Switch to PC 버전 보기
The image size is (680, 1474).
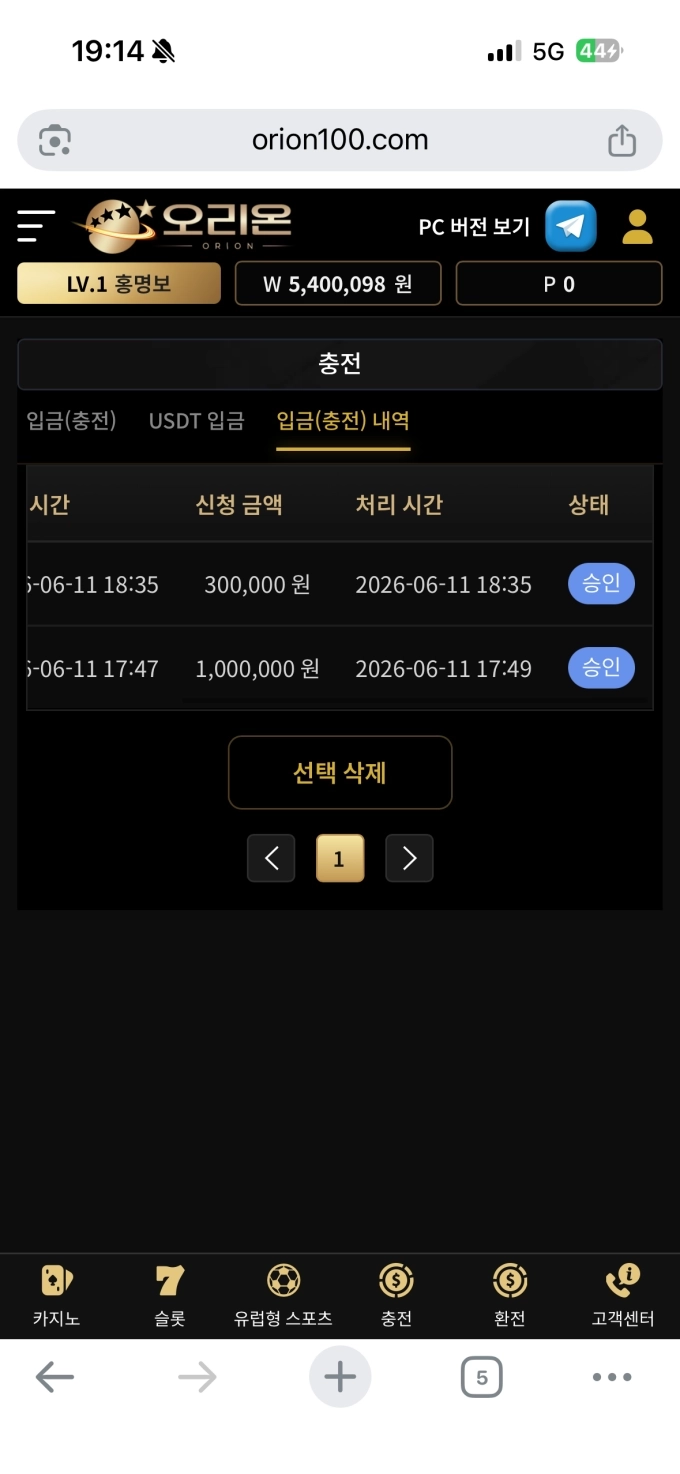point(474,227)
